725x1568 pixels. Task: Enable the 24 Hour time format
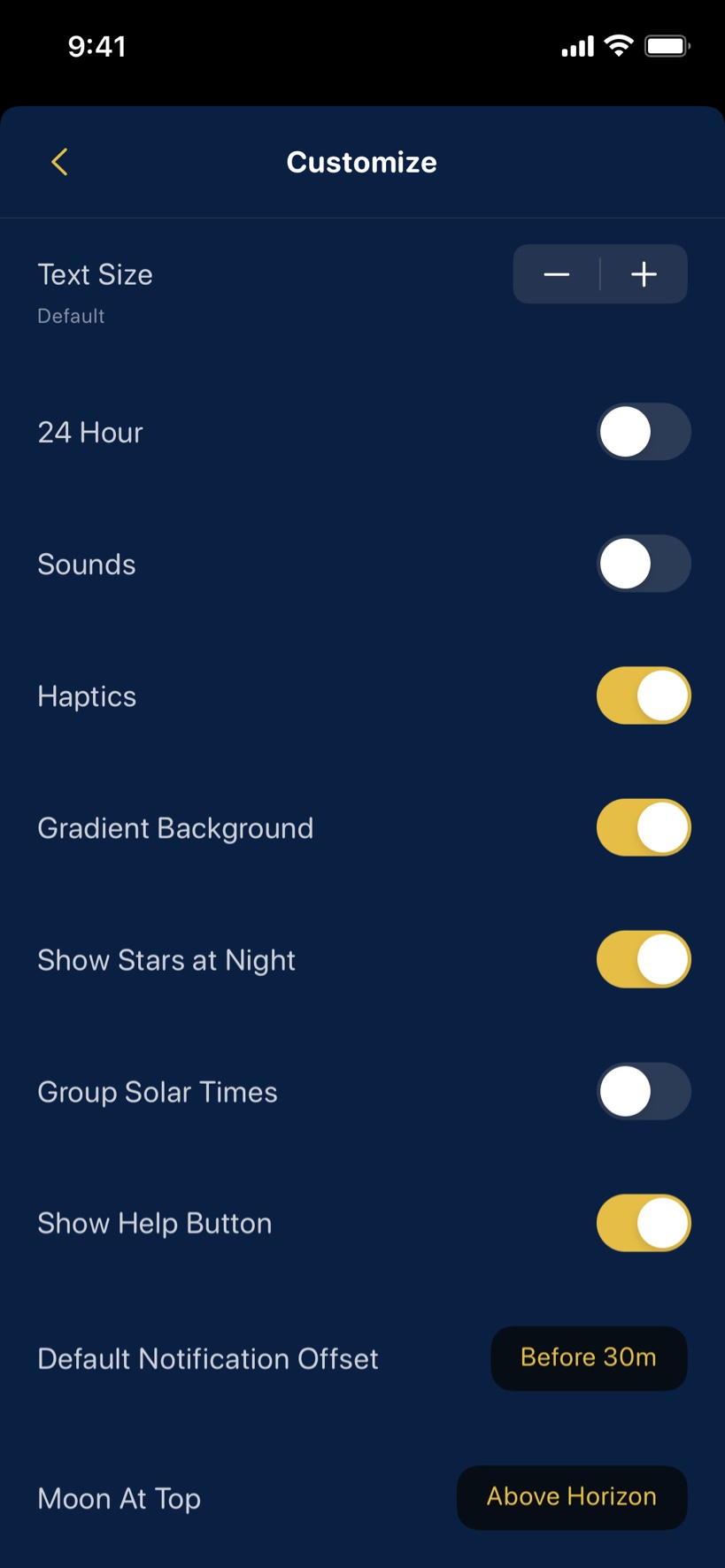[644, 432]
